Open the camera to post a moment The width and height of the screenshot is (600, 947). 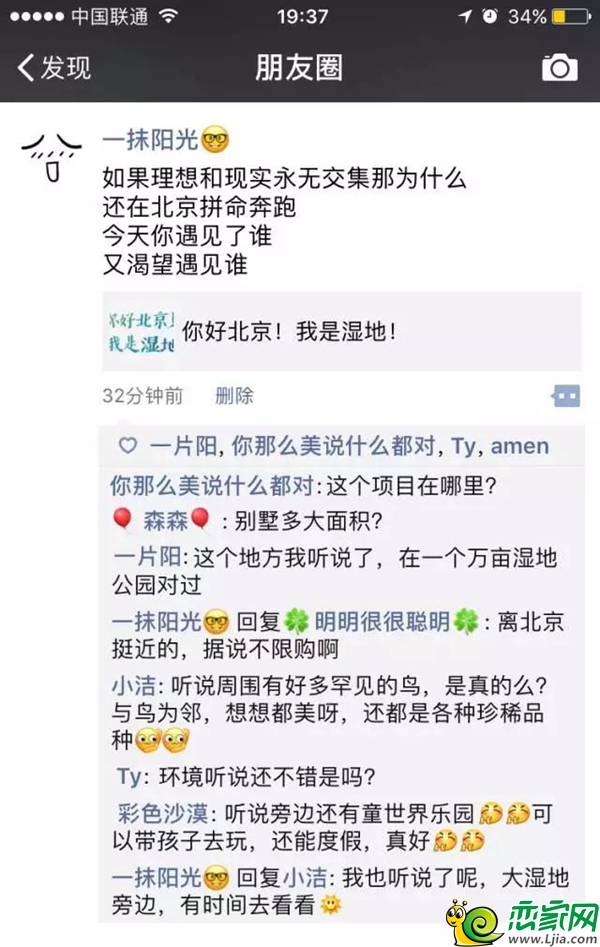coord(559,67)
